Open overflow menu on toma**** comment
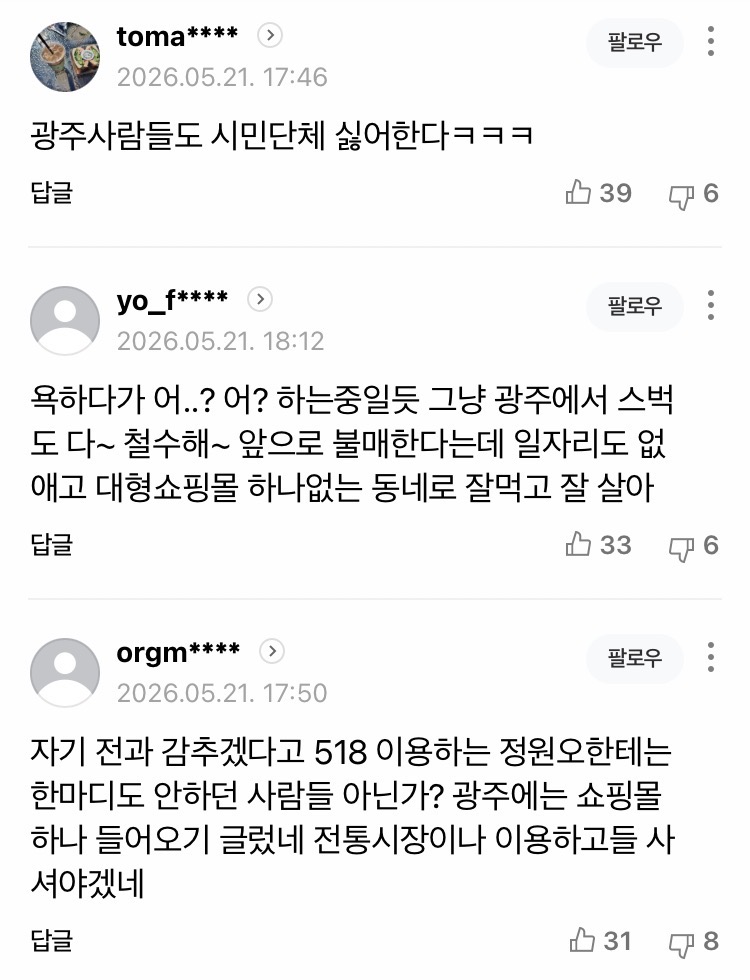The image size is (750, 980). pyautogui.click(x=711, y=42)
